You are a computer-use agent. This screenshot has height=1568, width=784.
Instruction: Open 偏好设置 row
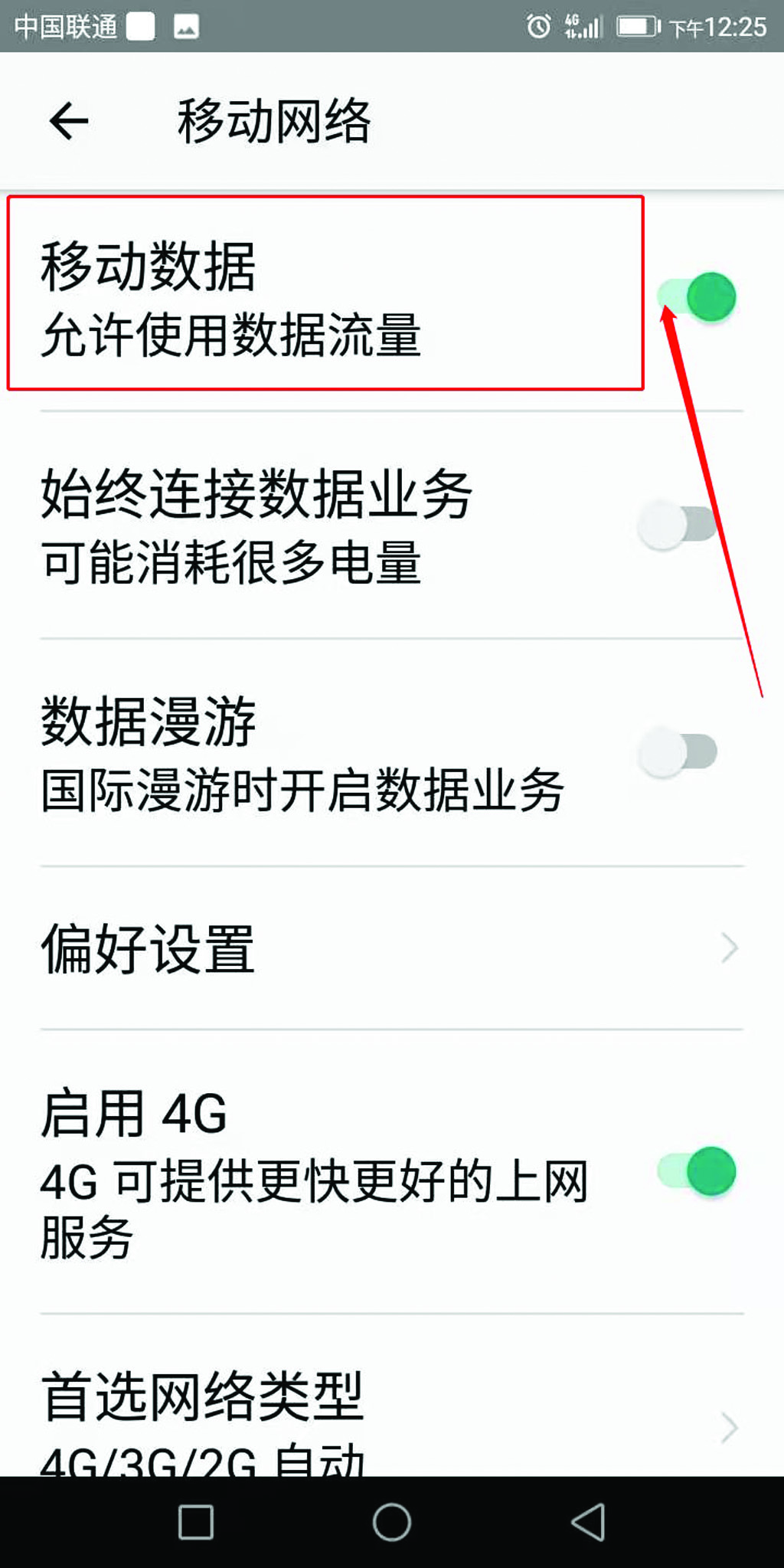point(390,948)
